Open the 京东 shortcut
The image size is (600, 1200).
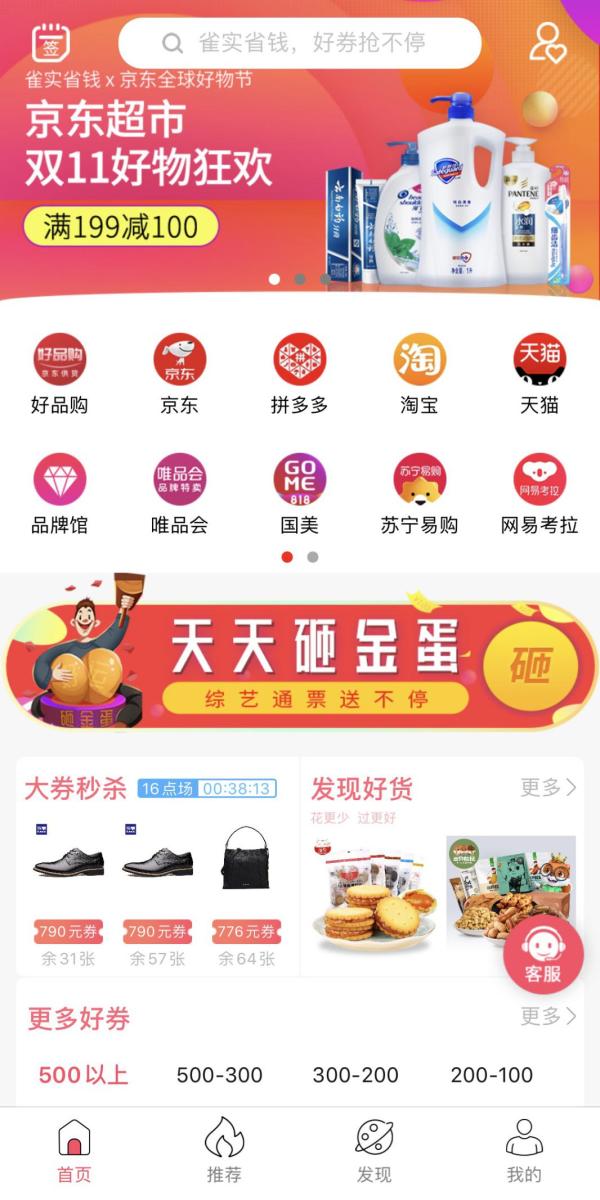point(180,373)
